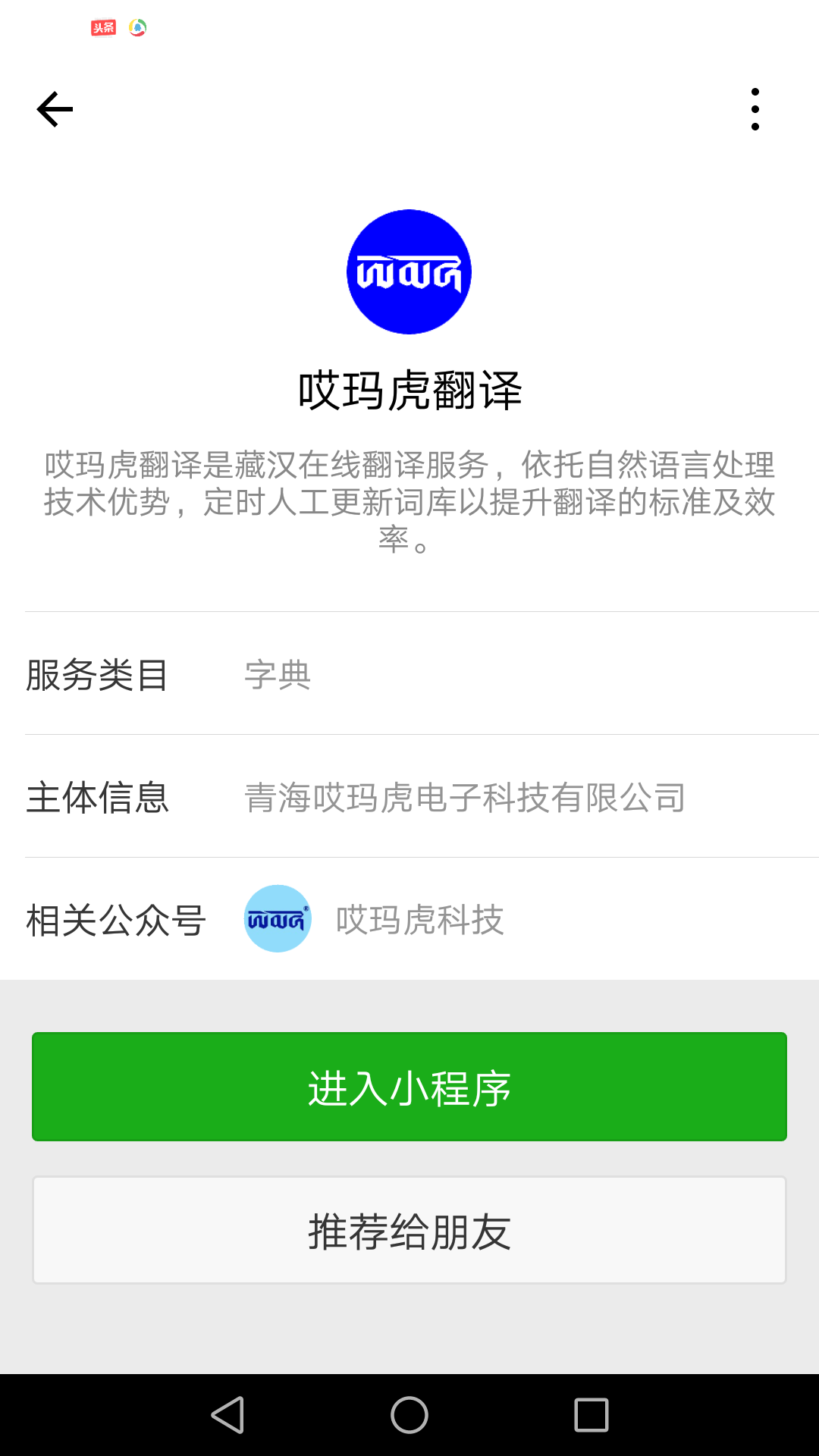
Task: Tap 推荐给朋友 to recommend to friends
Action: 409,1230
